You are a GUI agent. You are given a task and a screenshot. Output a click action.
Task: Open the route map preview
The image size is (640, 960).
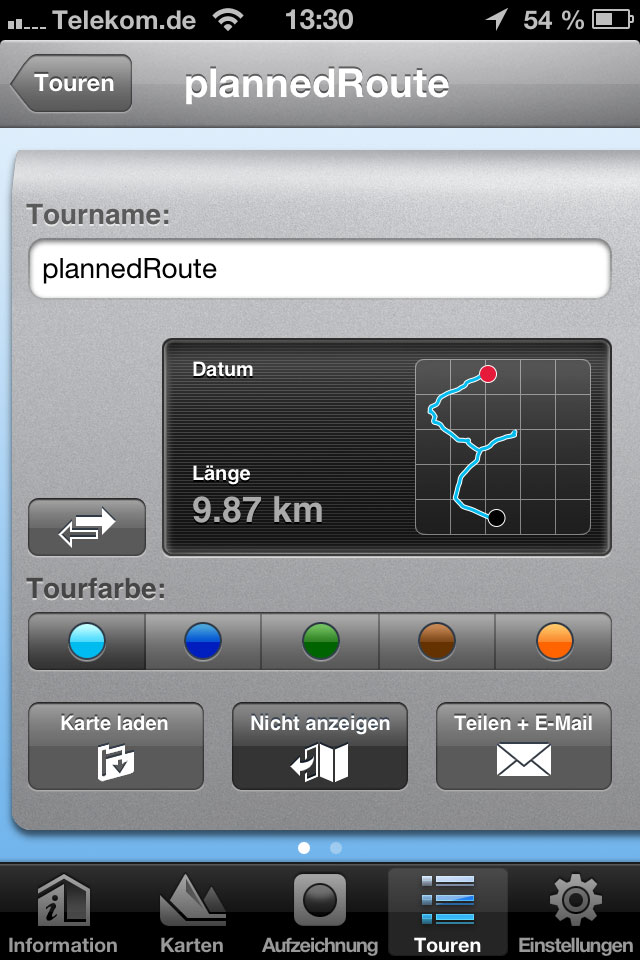[x=502, y=447]
